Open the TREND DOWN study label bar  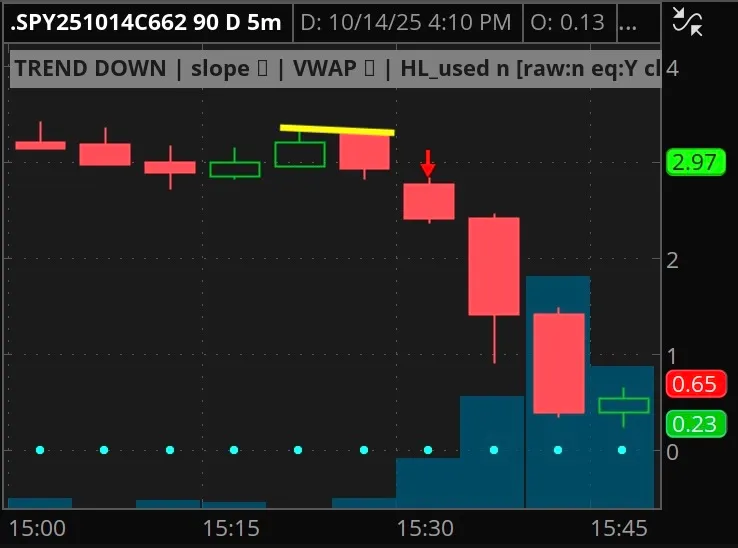[x=335, y=69]
